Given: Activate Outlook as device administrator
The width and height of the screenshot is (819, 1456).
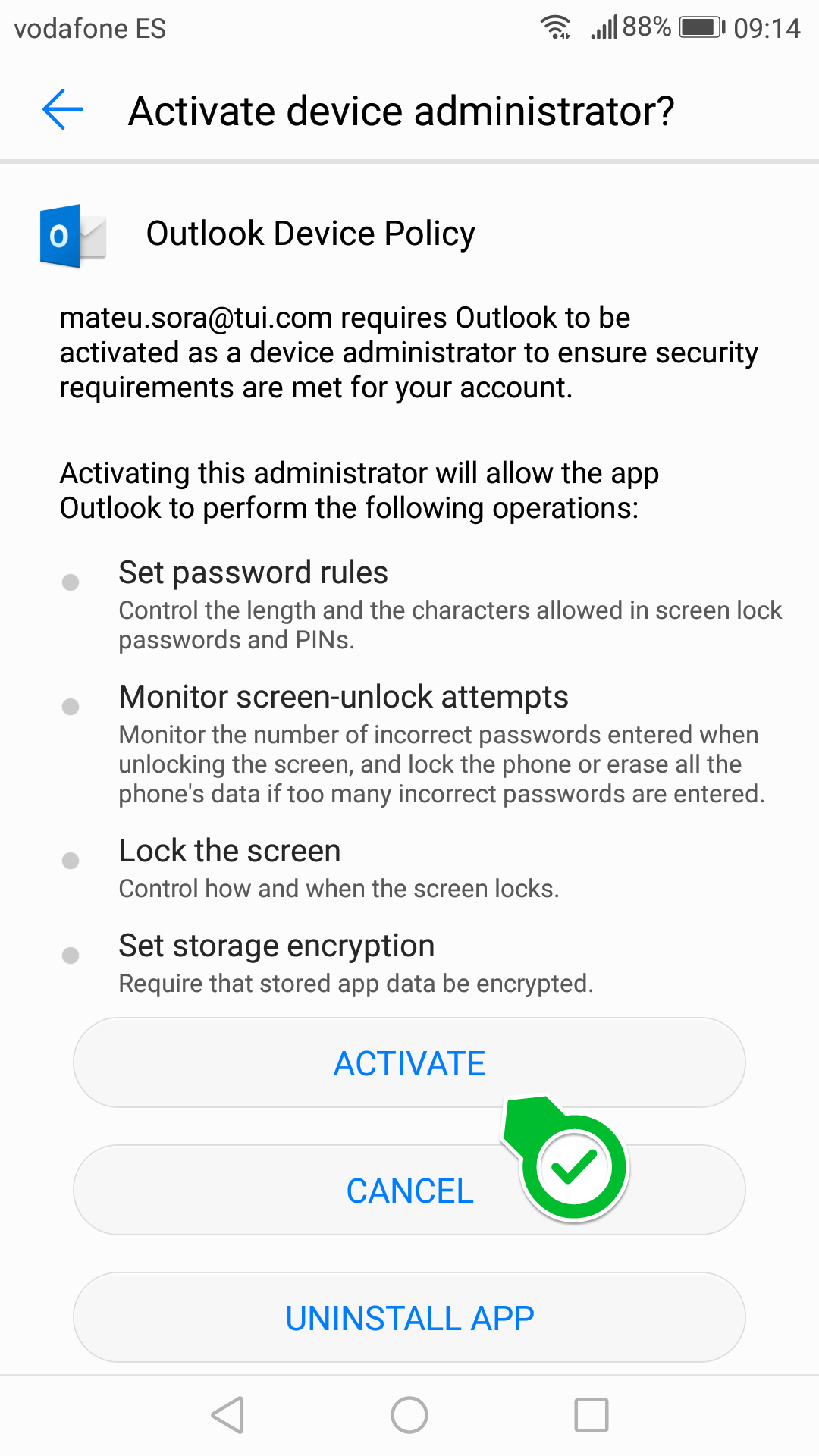Looking at the screenshot, I should click(x=409, y=1062).
